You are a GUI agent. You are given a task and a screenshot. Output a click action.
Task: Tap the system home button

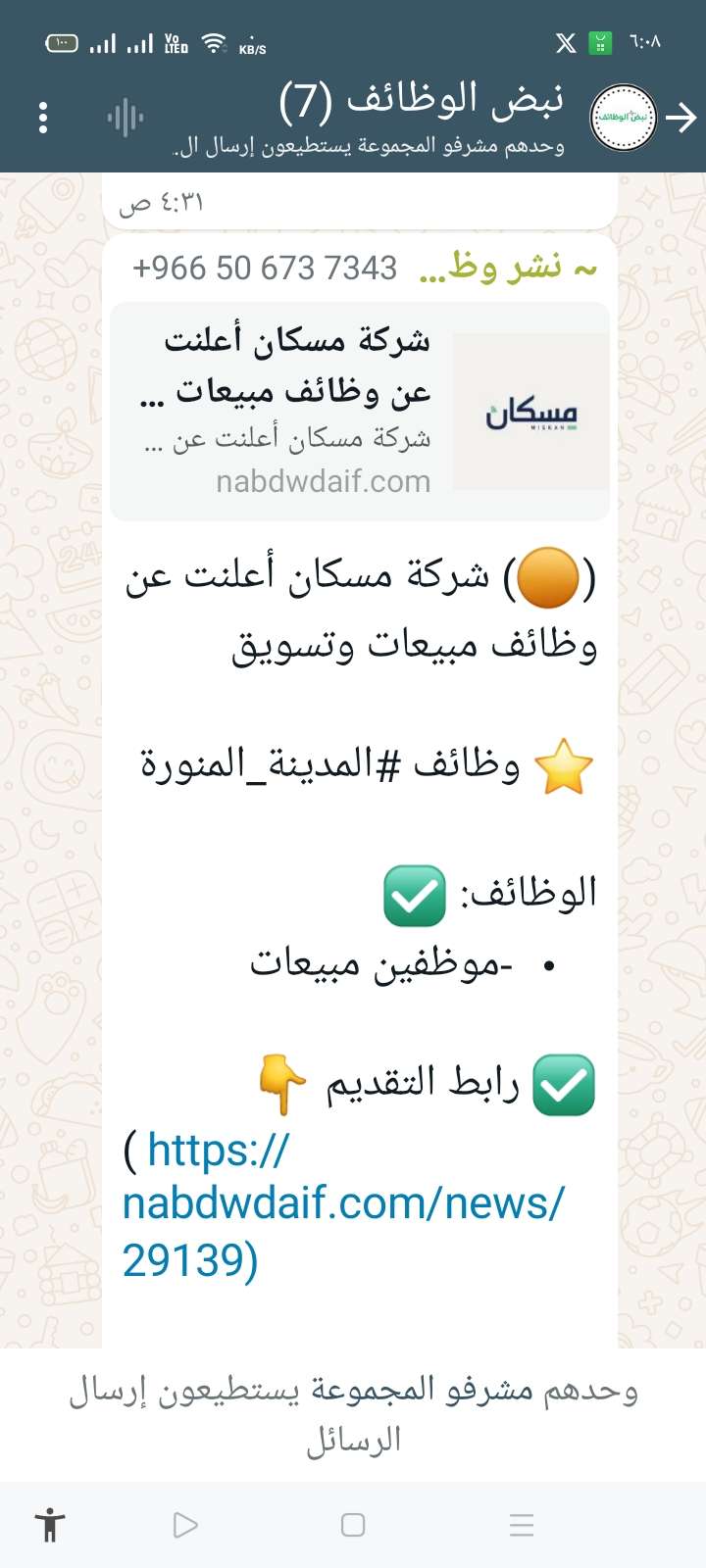[x=353, y=1525]
